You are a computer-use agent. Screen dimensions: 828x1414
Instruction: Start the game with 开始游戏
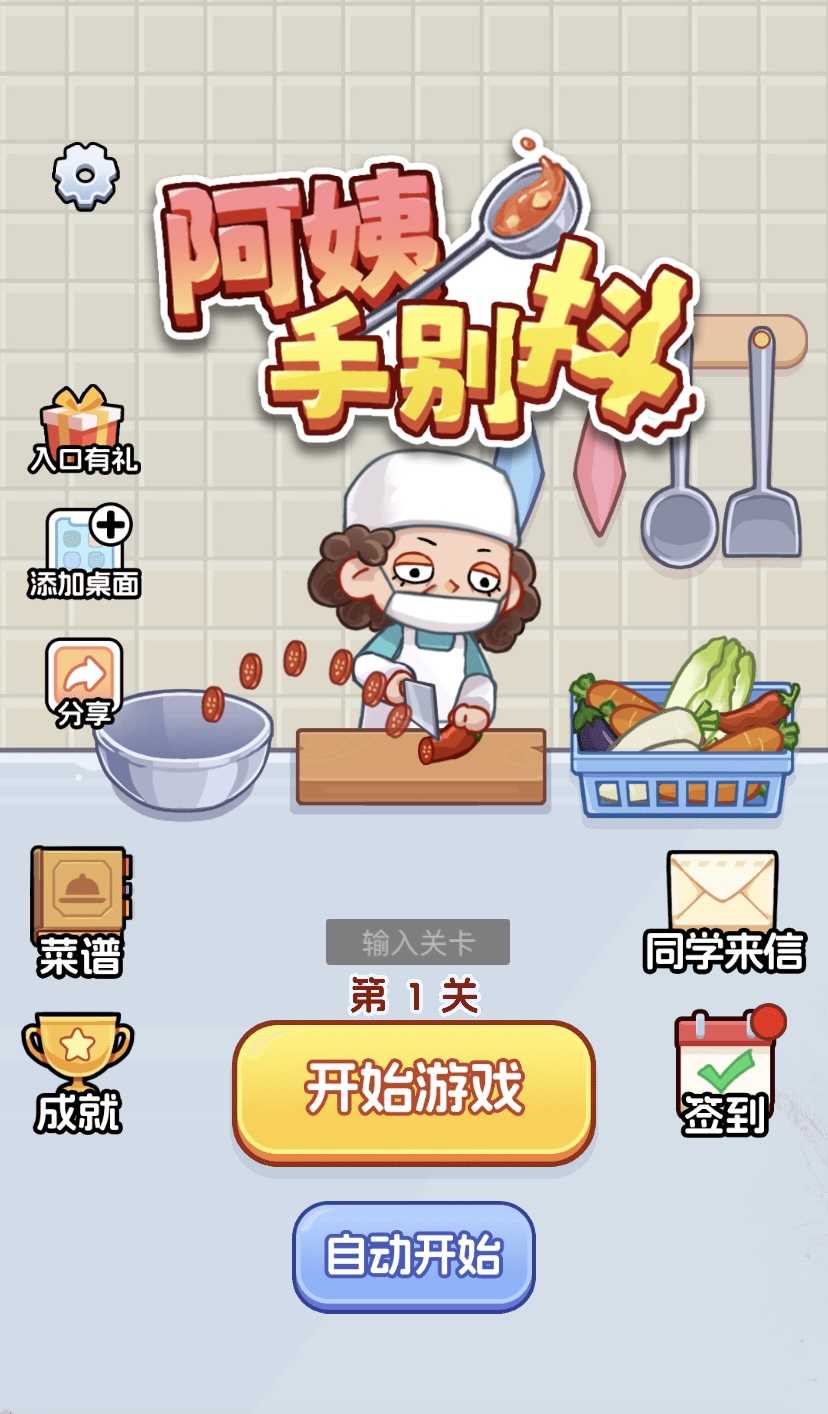click(414, 1090)
